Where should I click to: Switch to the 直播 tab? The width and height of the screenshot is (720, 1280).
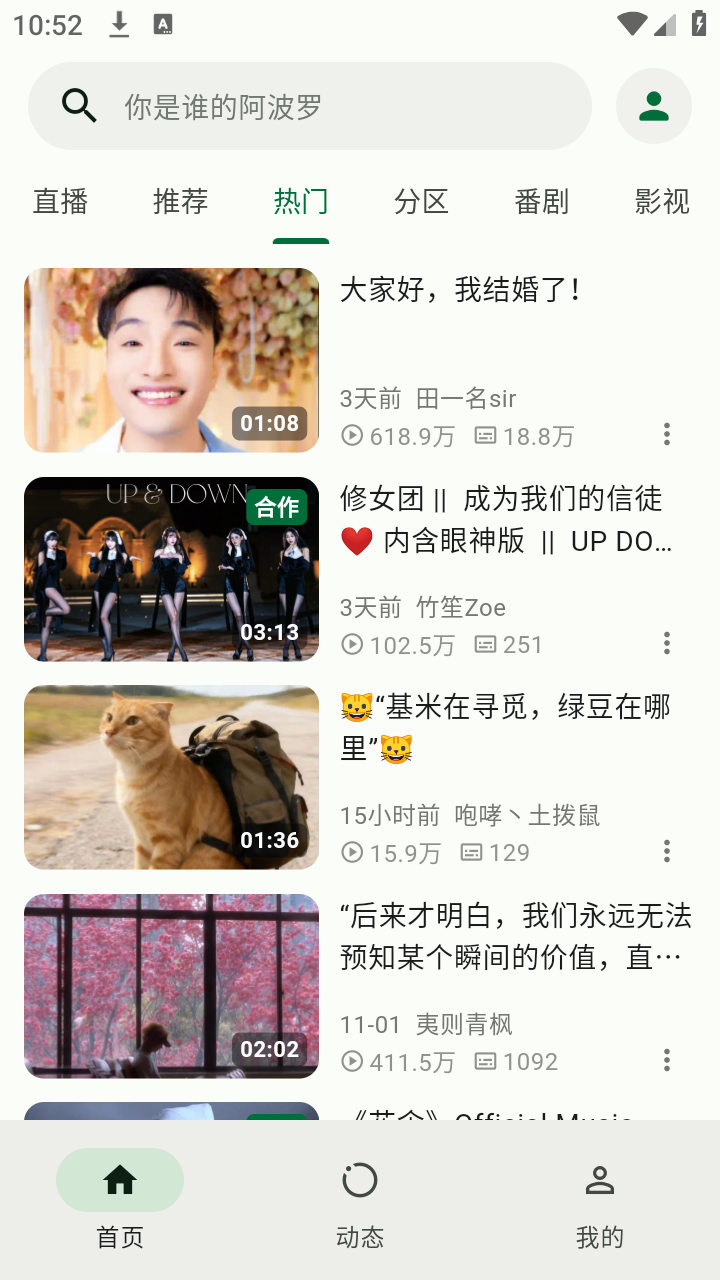(x=60, y=202)
